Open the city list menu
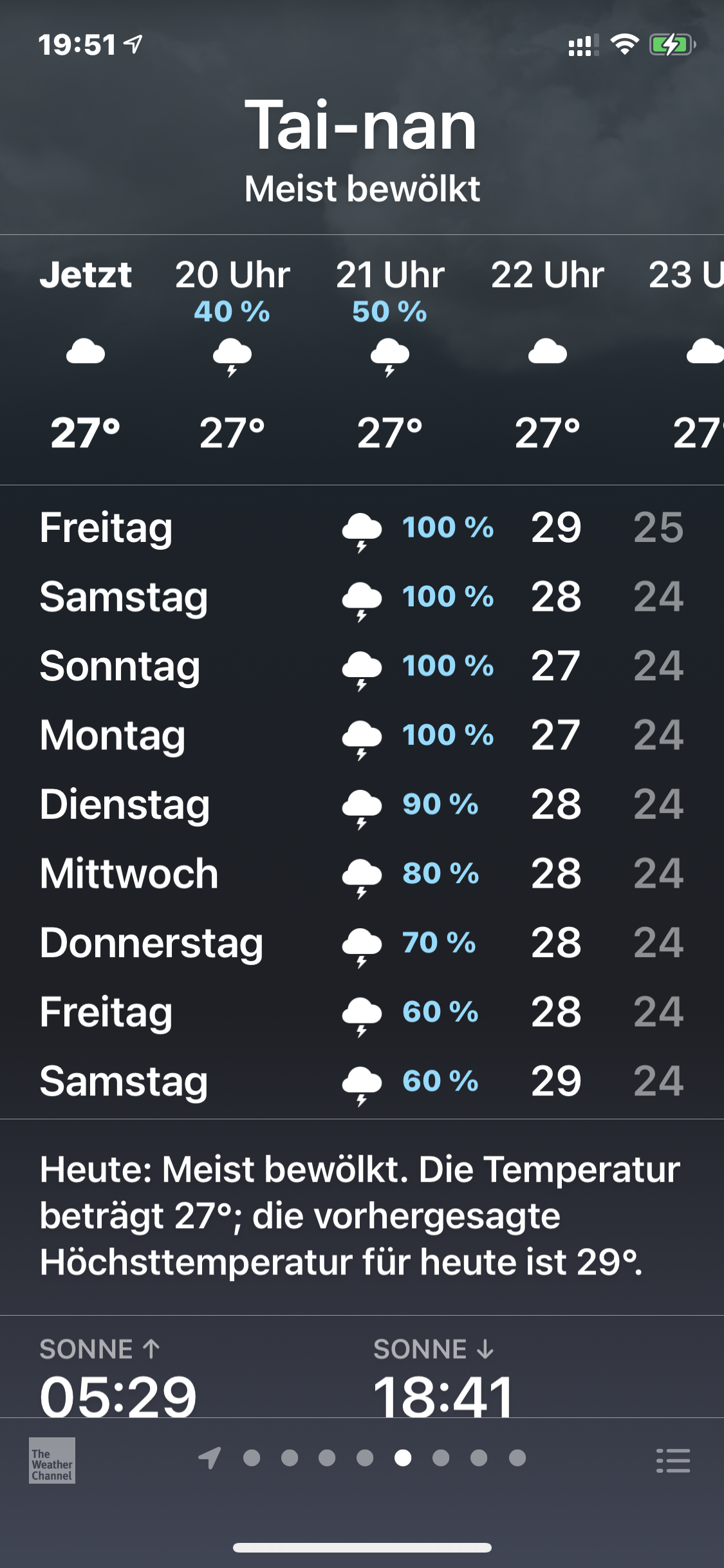This screenshot has width=724, height=1568. (x=673, y=1460)
